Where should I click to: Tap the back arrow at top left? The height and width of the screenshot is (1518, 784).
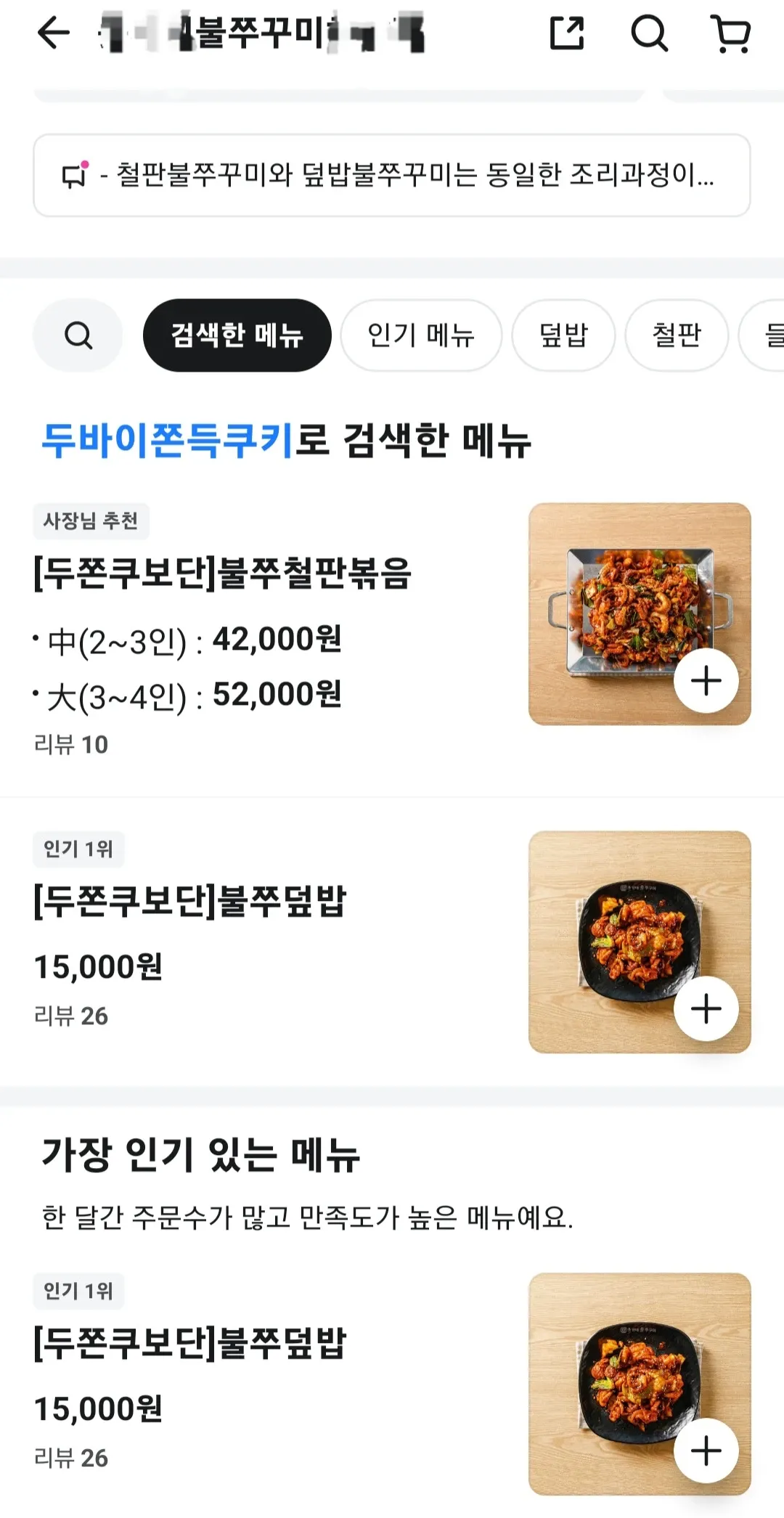[51, 34]
